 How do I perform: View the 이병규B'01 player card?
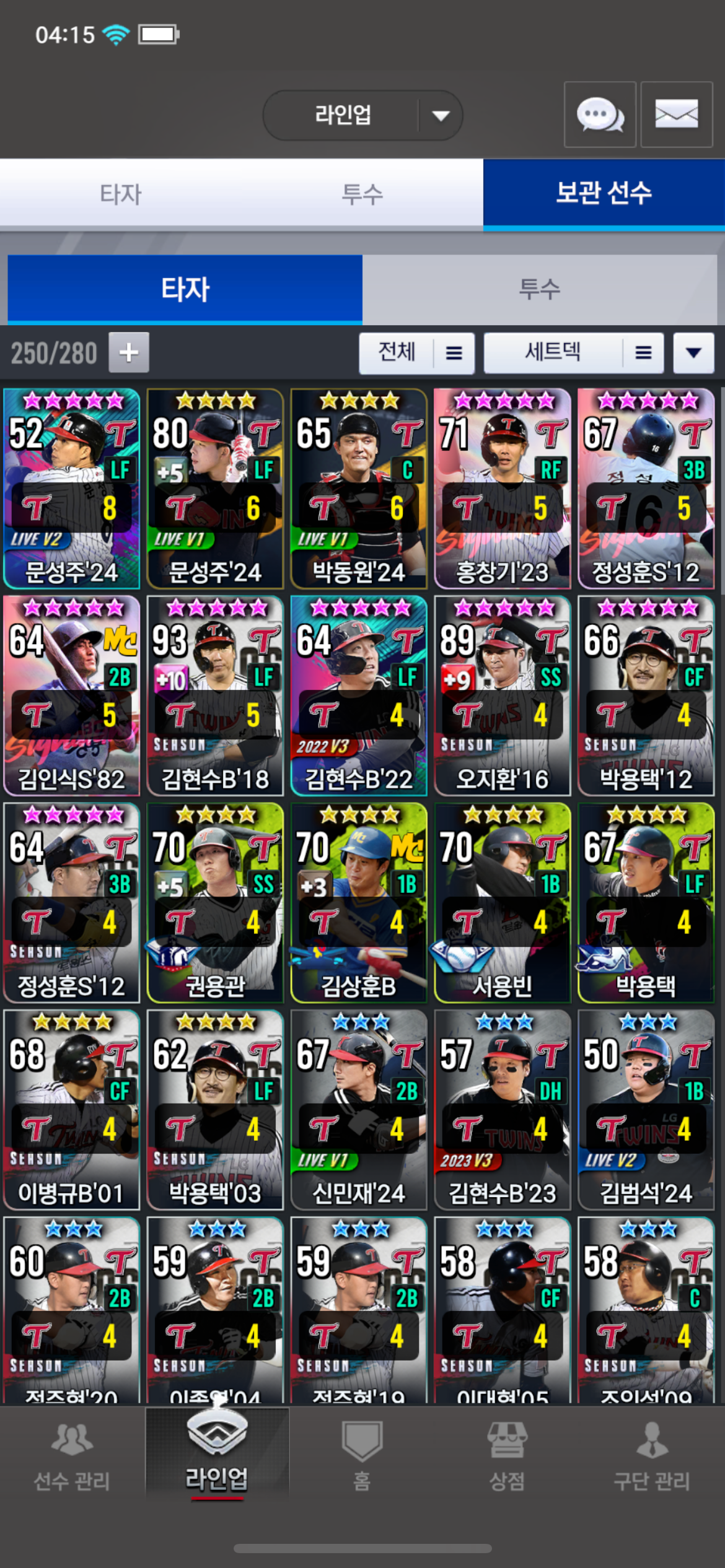tap(71, 1110)
